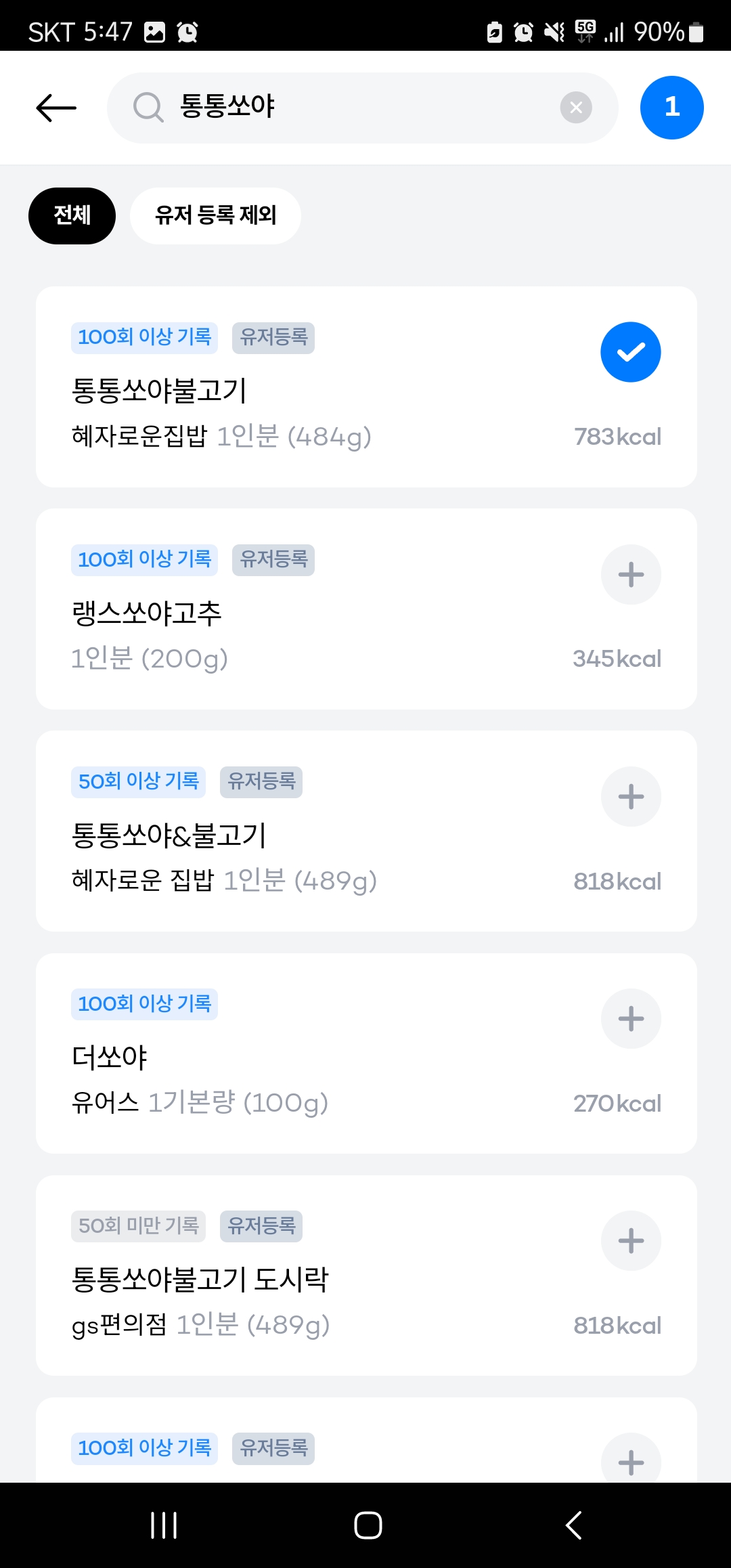731x1568 pixels.
Task: Click the back arrow icon
Action: [x=54, y=107]
